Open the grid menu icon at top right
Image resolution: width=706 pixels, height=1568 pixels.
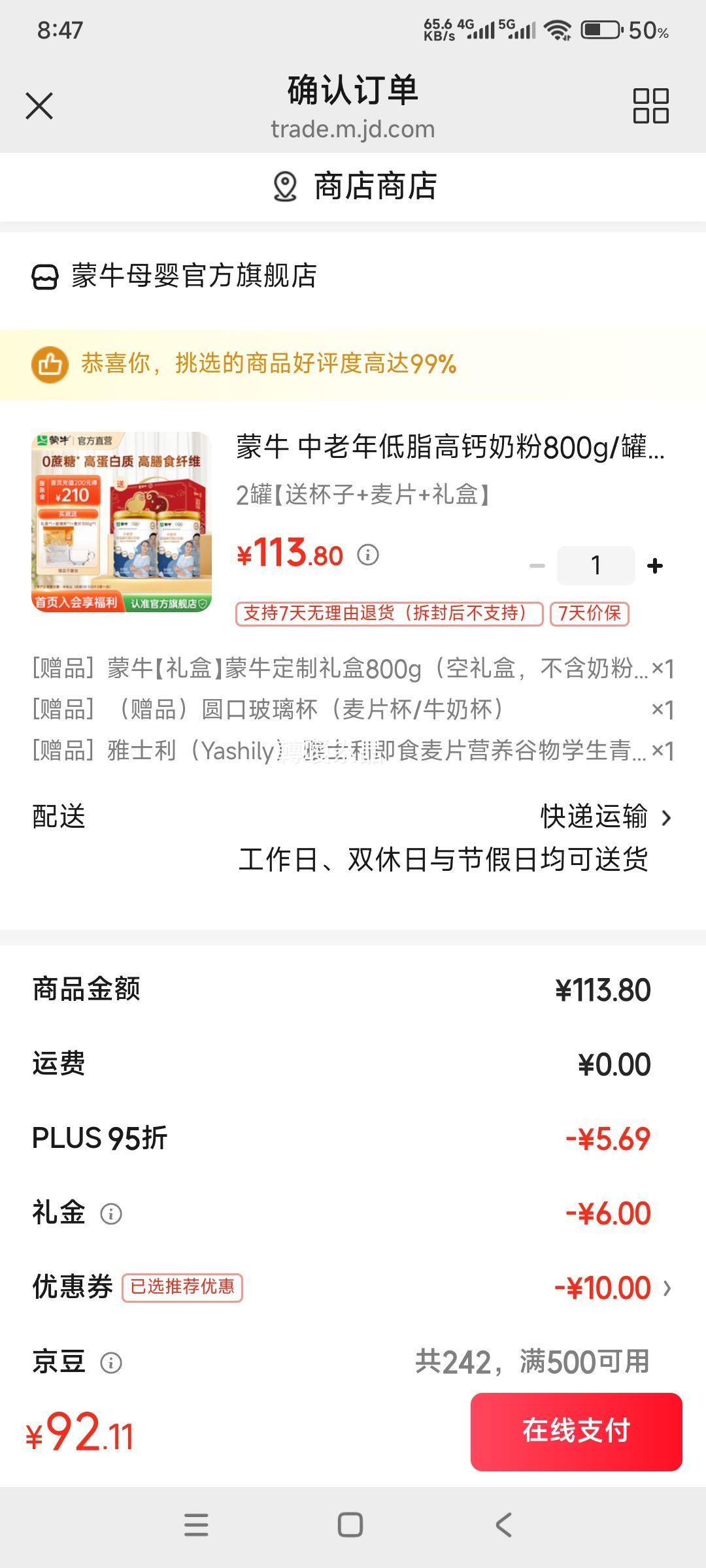point(650,105)
